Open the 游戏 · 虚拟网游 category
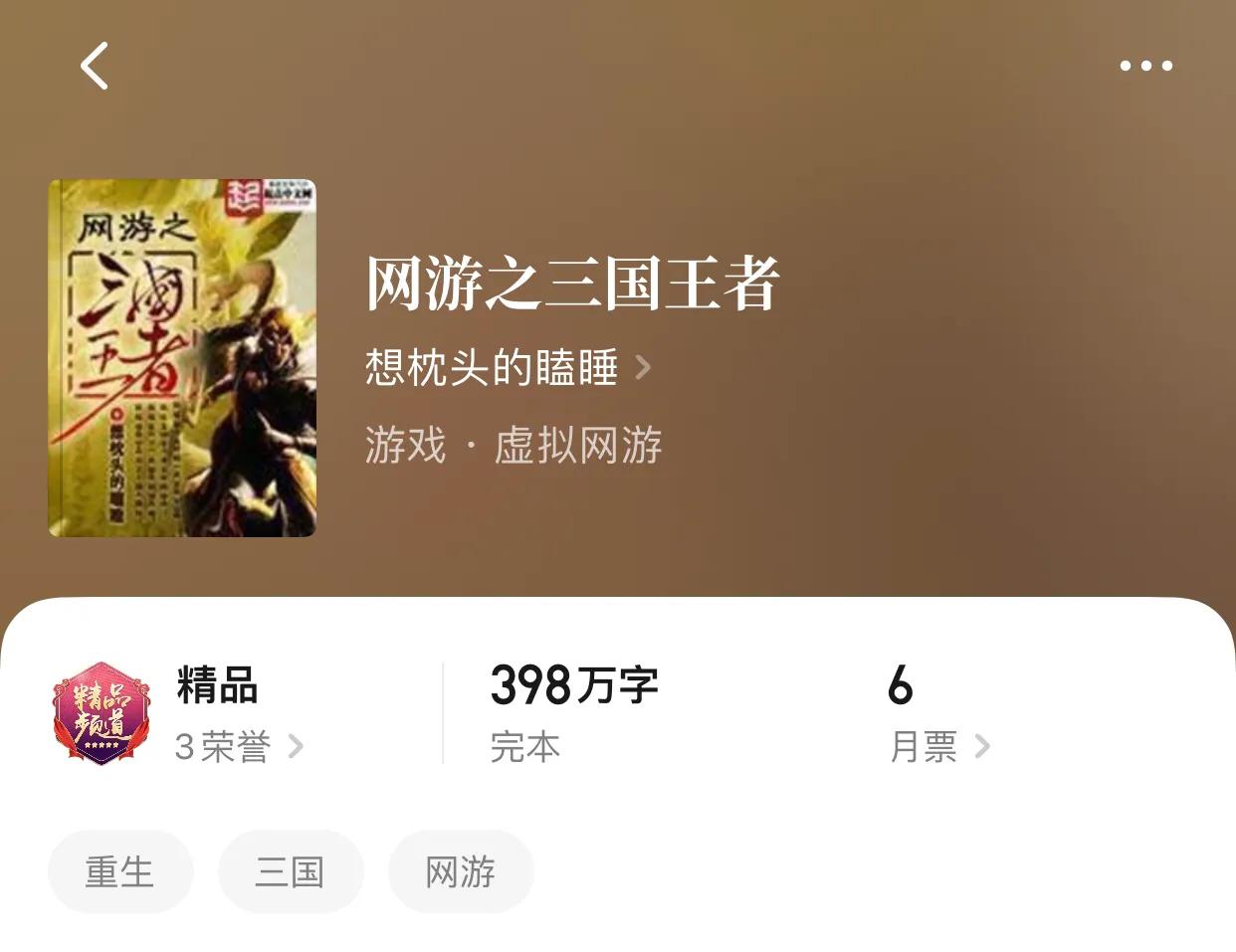The width and height of the screenshot is (1236, 952). (514, 445)
